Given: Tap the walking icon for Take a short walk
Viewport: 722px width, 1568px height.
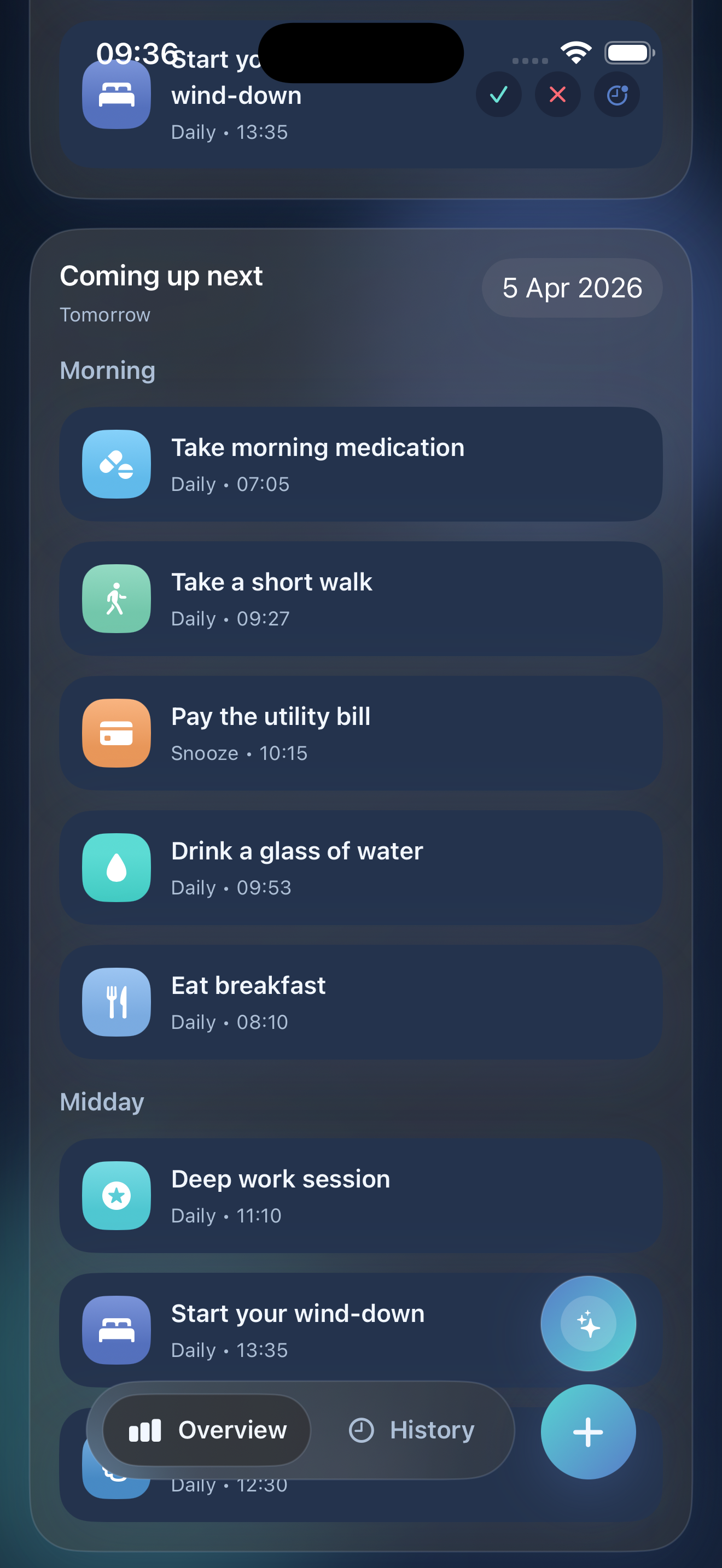Looking at the screenshot, I should 115,598.
